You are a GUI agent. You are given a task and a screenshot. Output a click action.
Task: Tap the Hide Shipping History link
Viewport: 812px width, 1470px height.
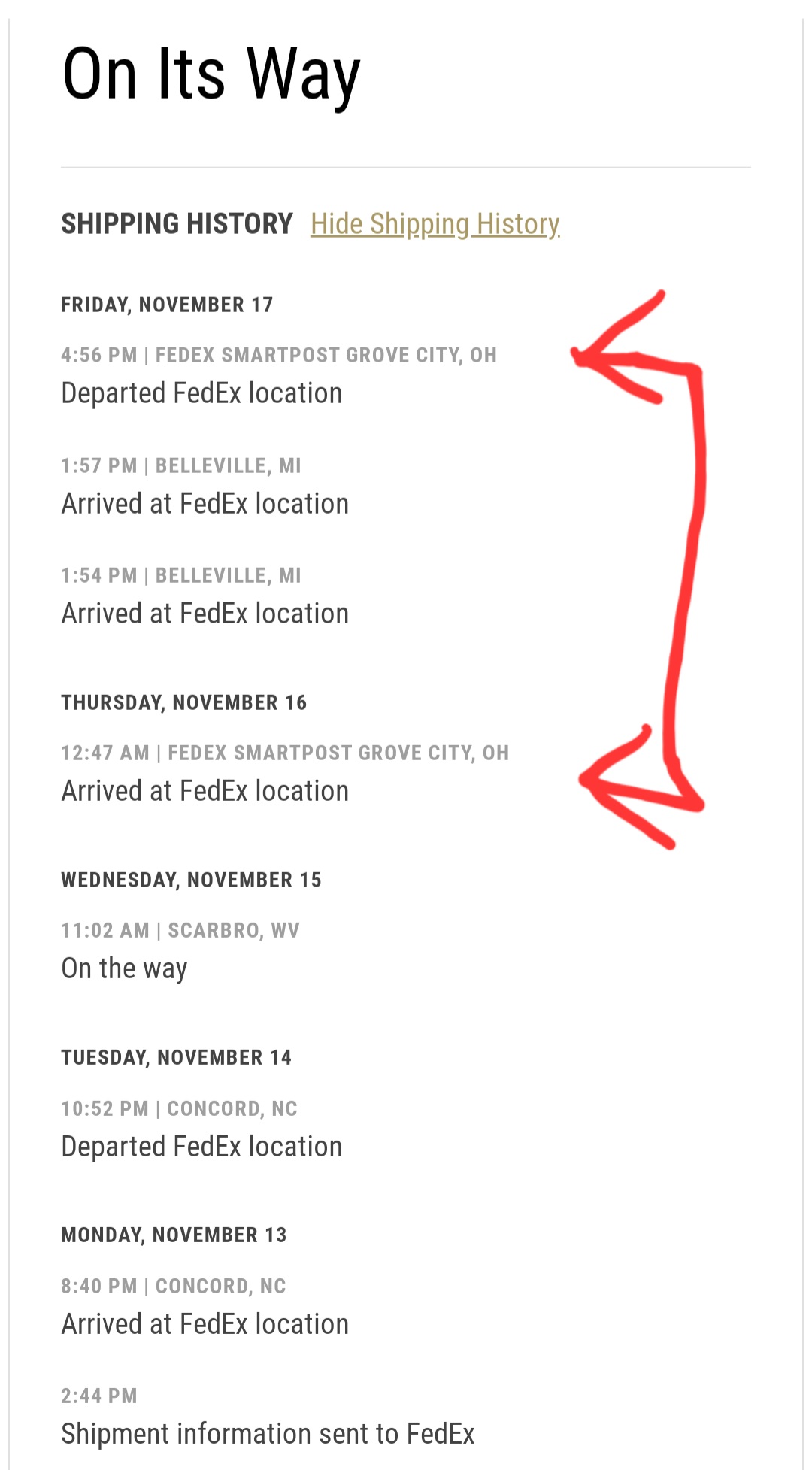click(435, 224)
